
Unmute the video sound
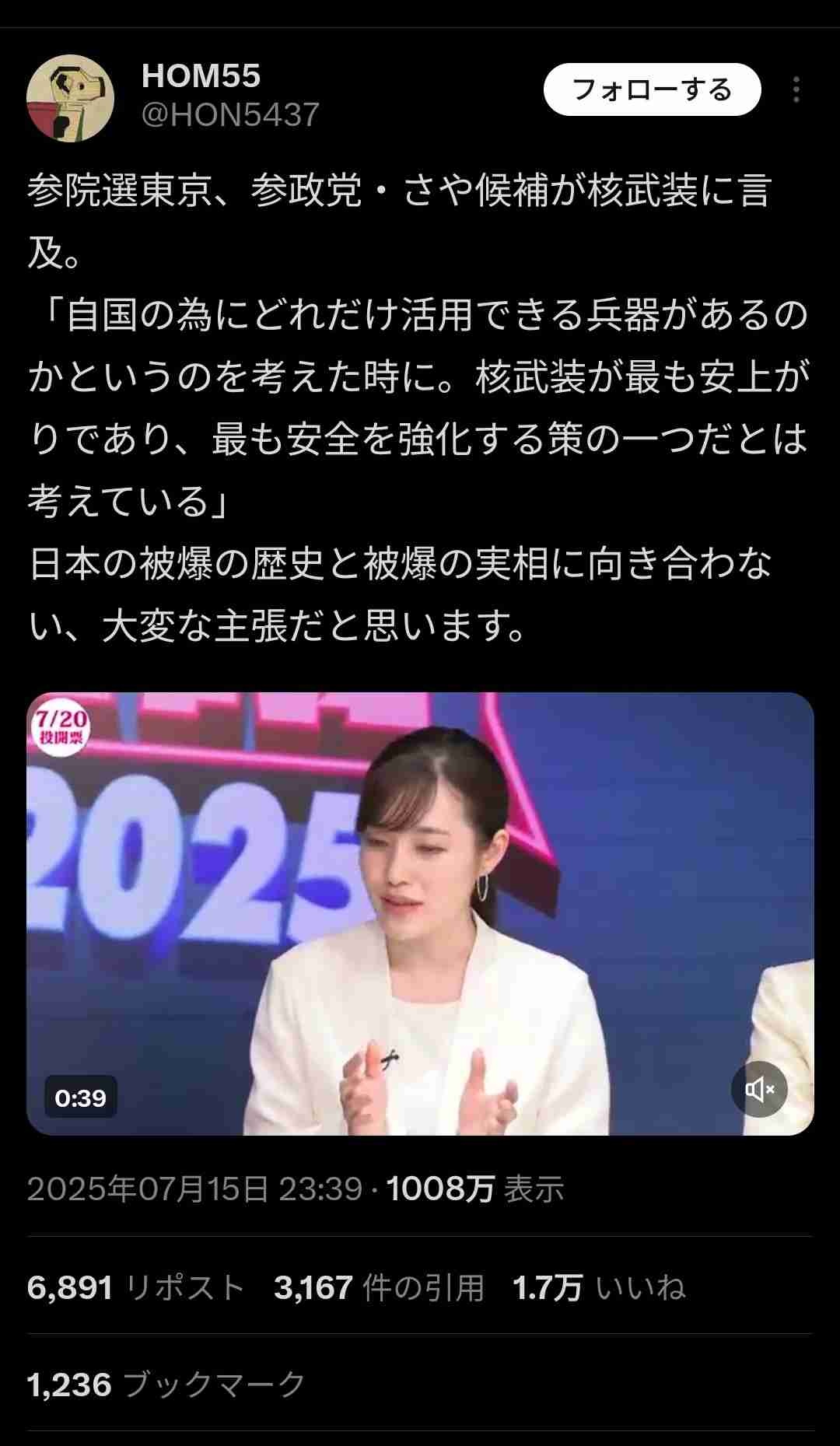tap(759, 1089)
